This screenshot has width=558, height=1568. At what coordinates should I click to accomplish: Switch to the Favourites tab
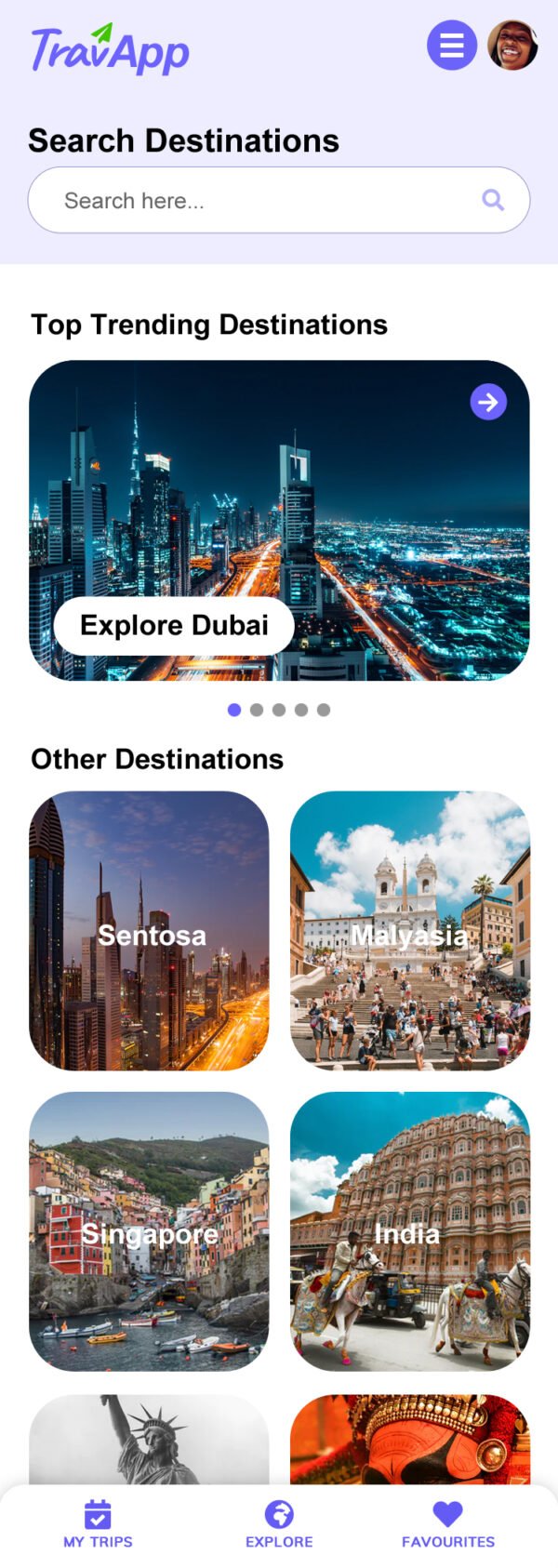pos(448,1523)
